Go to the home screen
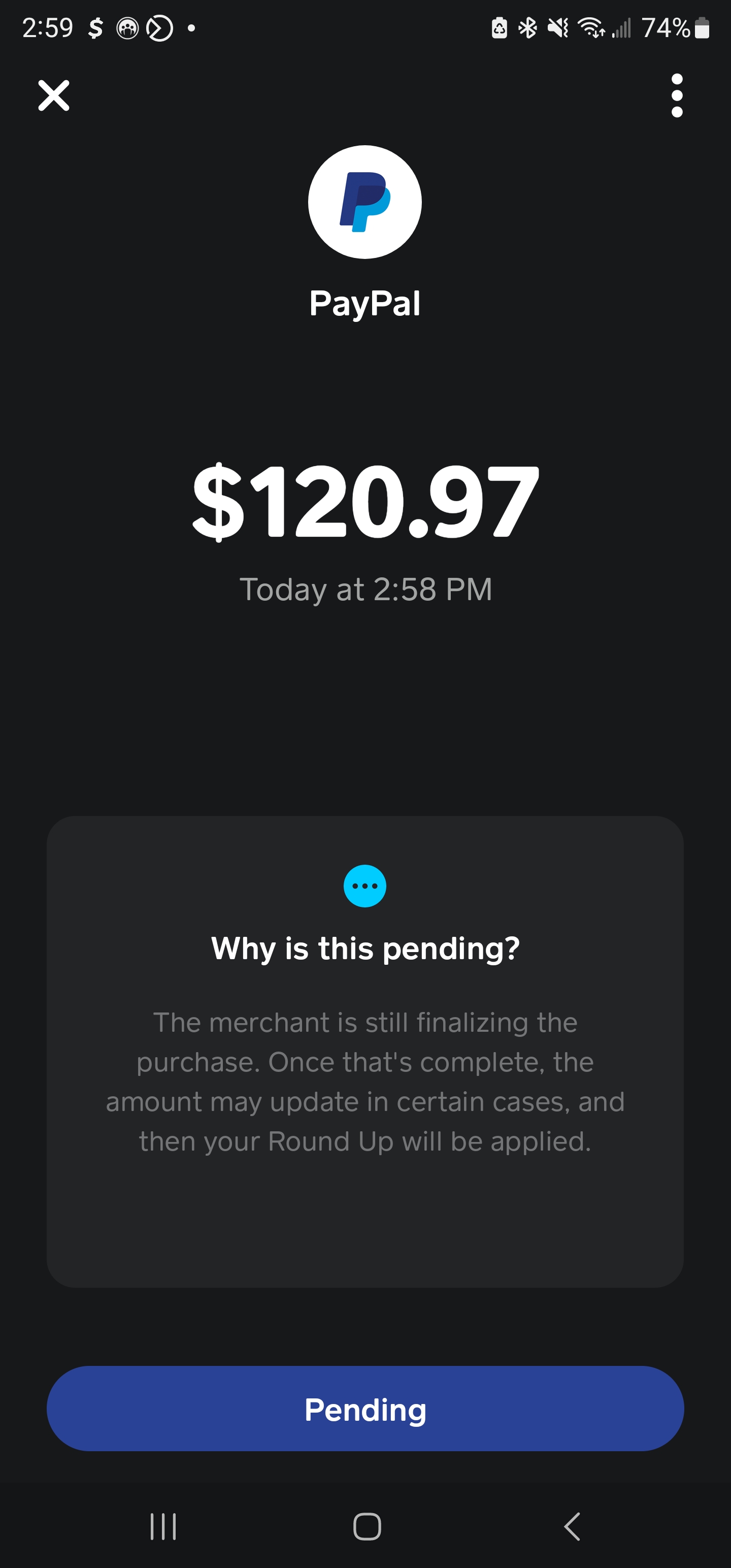This screenshot has height=1568, width=731. [367, 1526]
